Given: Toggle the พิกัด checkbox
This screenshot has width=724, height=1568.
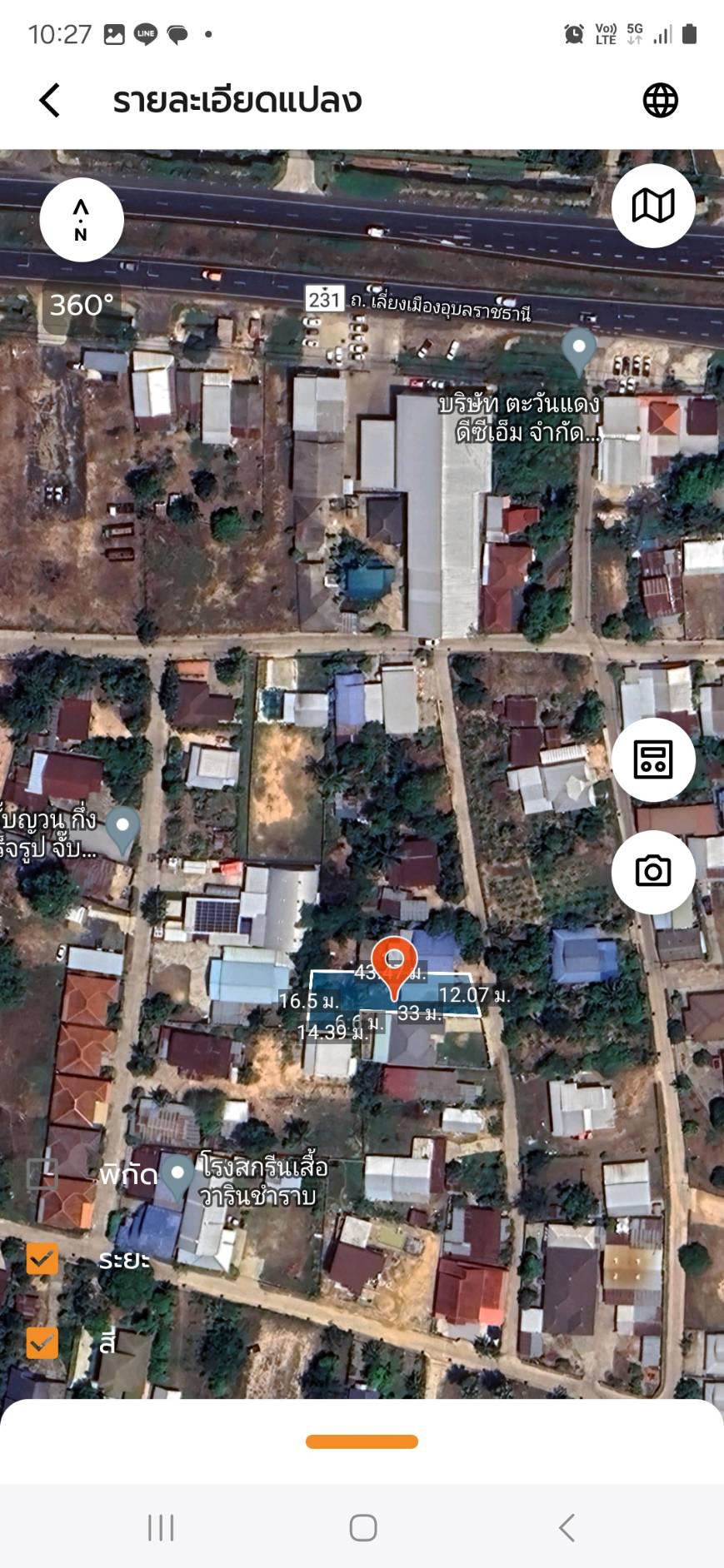Looking at the screenshot, I should [42, 1174].
